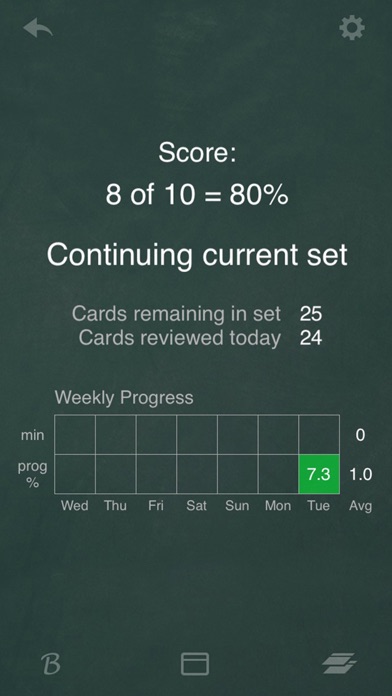Open the settings gear

pyautogui.click(x=352, y=28)
